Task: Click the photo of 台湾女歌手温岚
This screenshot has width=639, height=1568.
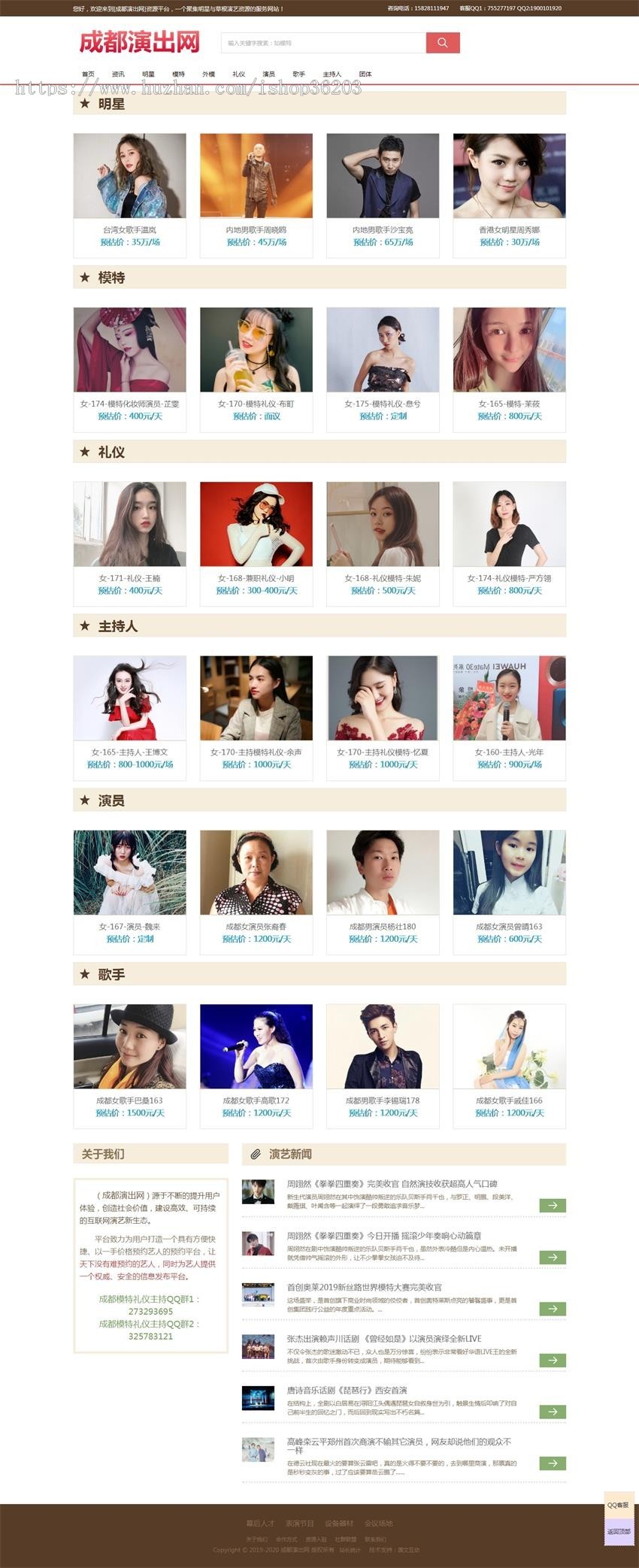Action: (129, 174)
